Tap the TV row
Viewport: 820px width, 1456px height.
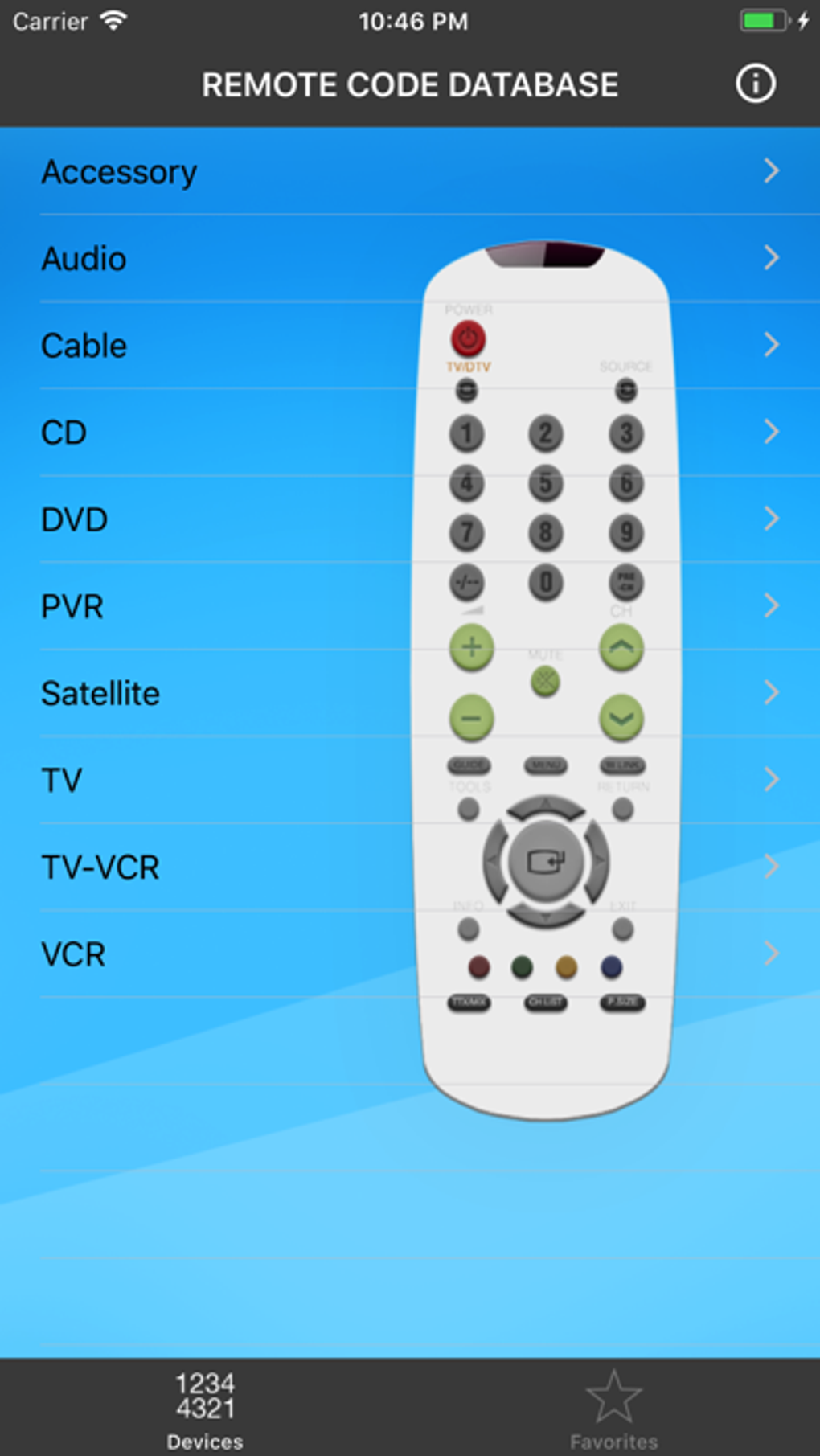[x=410, y=779]
